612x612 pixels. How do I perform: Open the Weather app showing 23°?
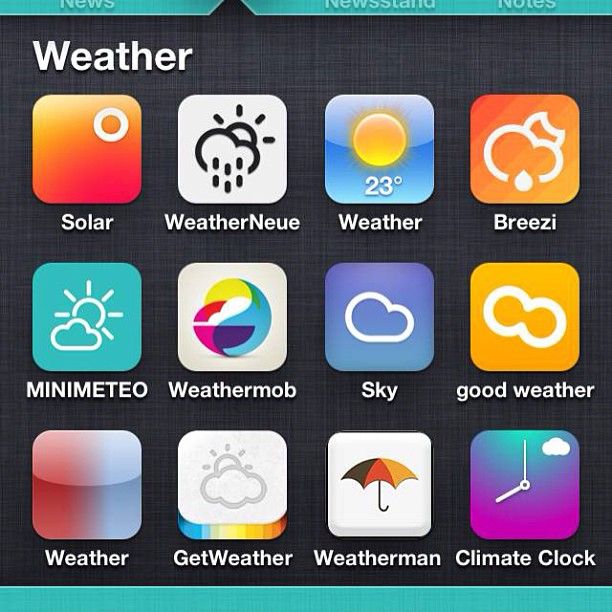pos(379,150)
